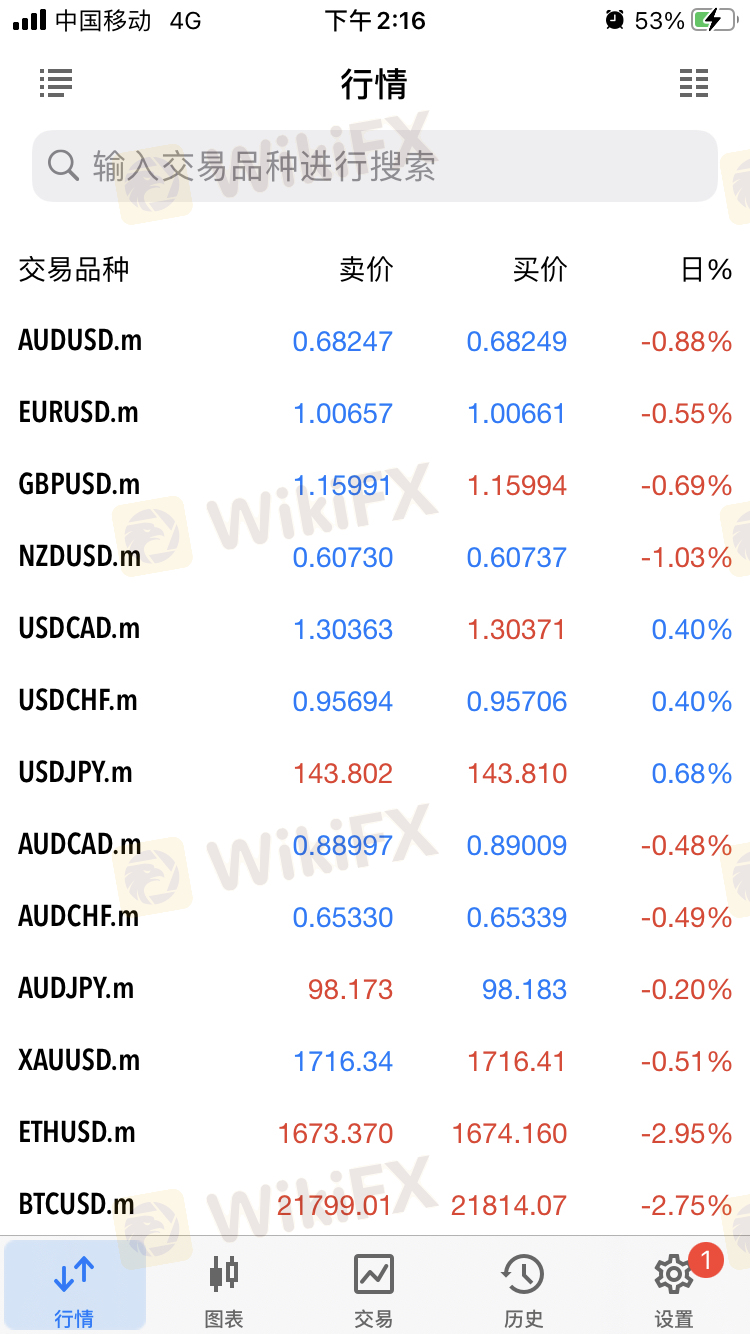
Task: Go to the 交易 trade tab
Action: click(374, 1289)
